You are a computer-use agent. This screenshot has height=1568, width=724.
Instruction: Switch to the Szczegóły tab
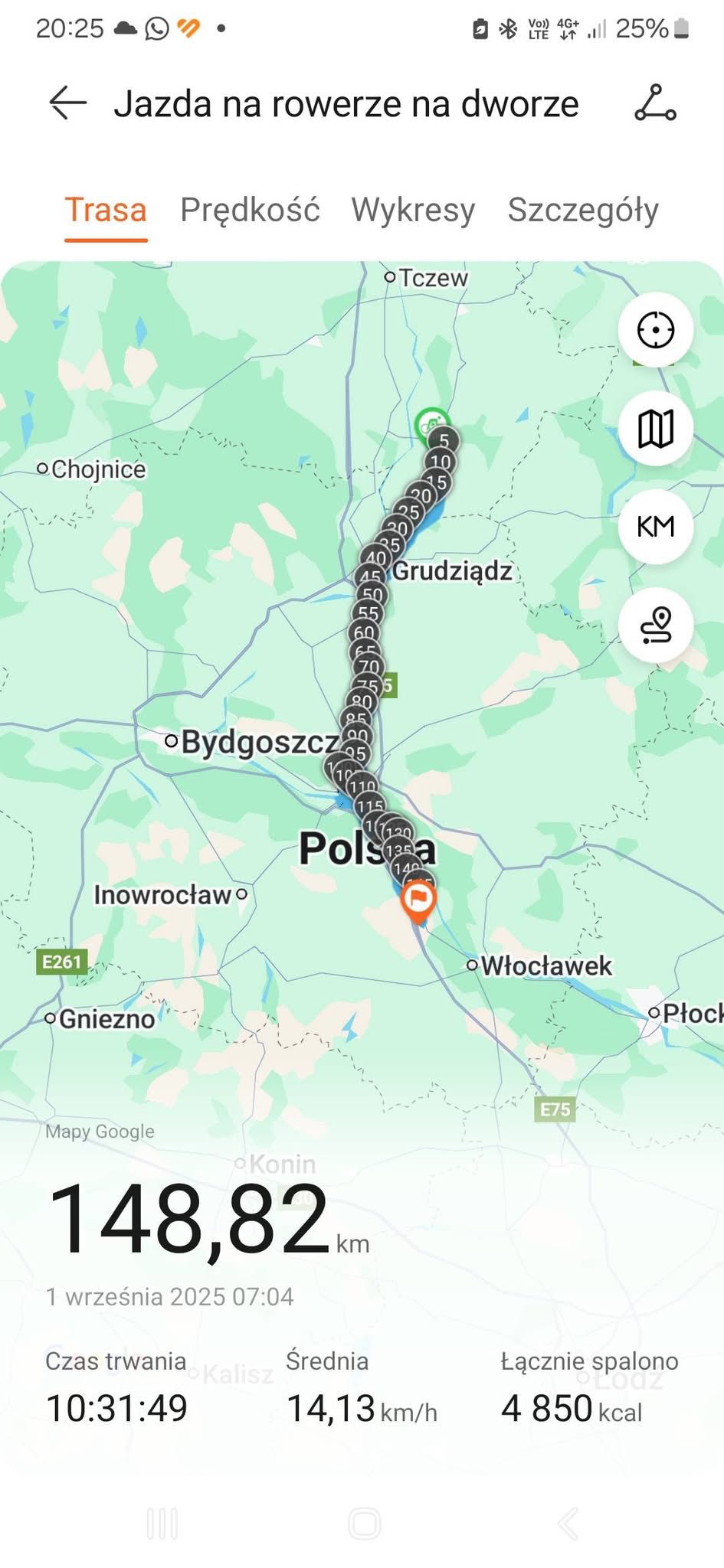[x=583, y=210]
